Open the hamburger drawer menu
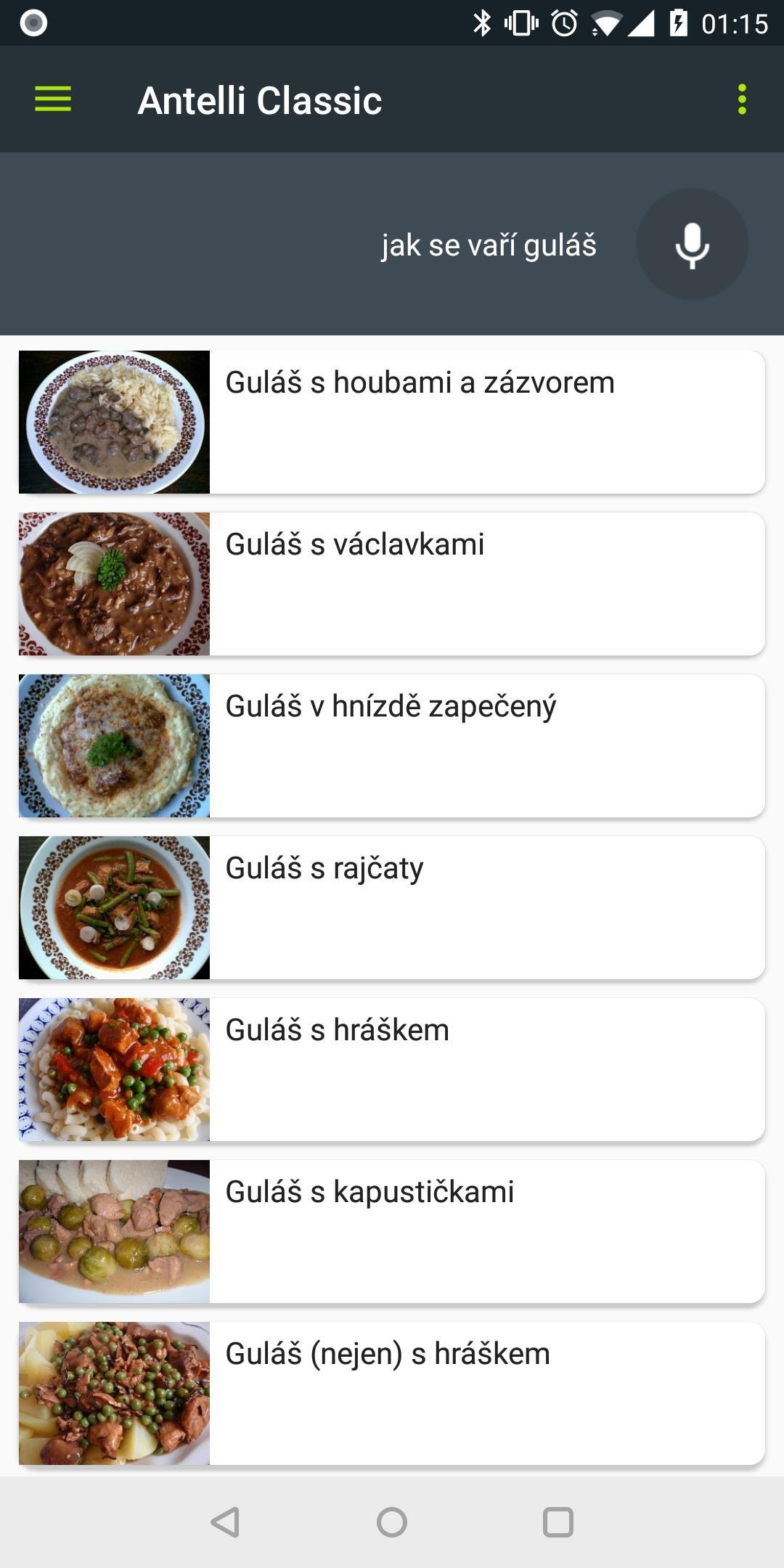The image size is (784, 1568). (53, 99)
